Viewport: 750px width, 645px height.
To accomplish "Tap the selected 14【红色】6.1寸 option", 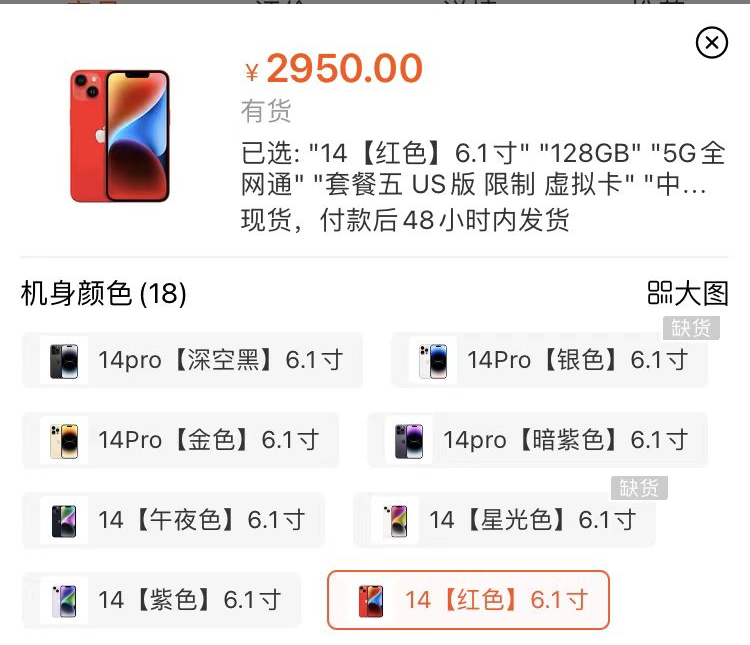I will (x=468, y=600).
